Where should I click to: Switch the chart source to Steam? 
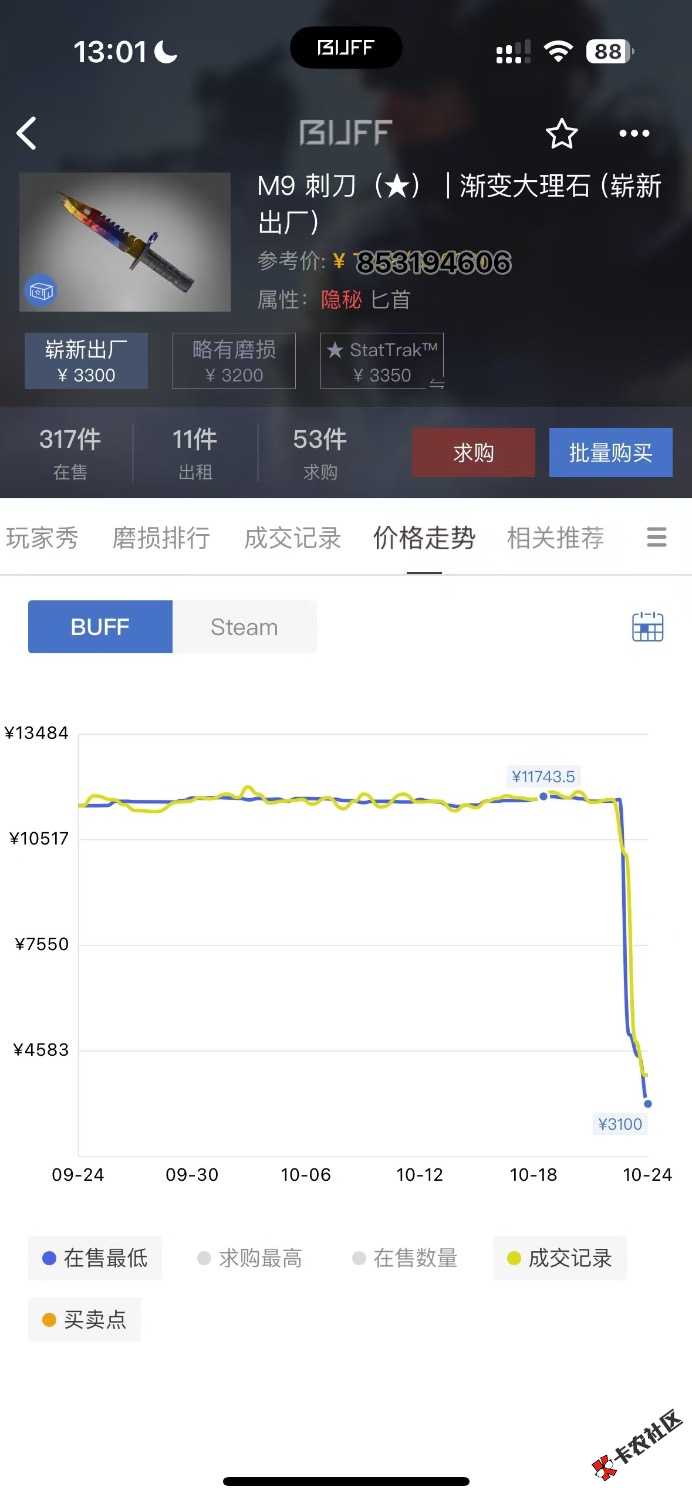point(244,627)
